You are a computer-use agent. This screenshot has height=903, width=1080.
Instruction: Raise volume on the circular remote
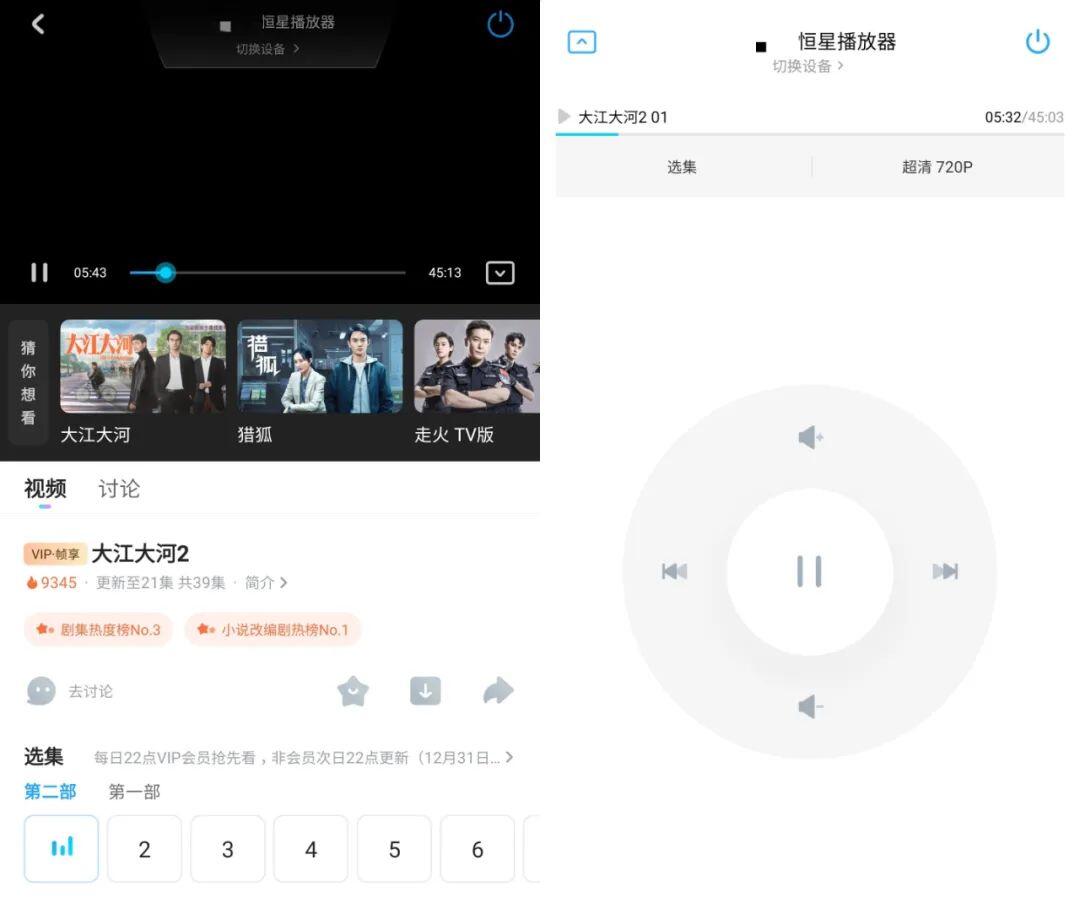pos(810,437)
